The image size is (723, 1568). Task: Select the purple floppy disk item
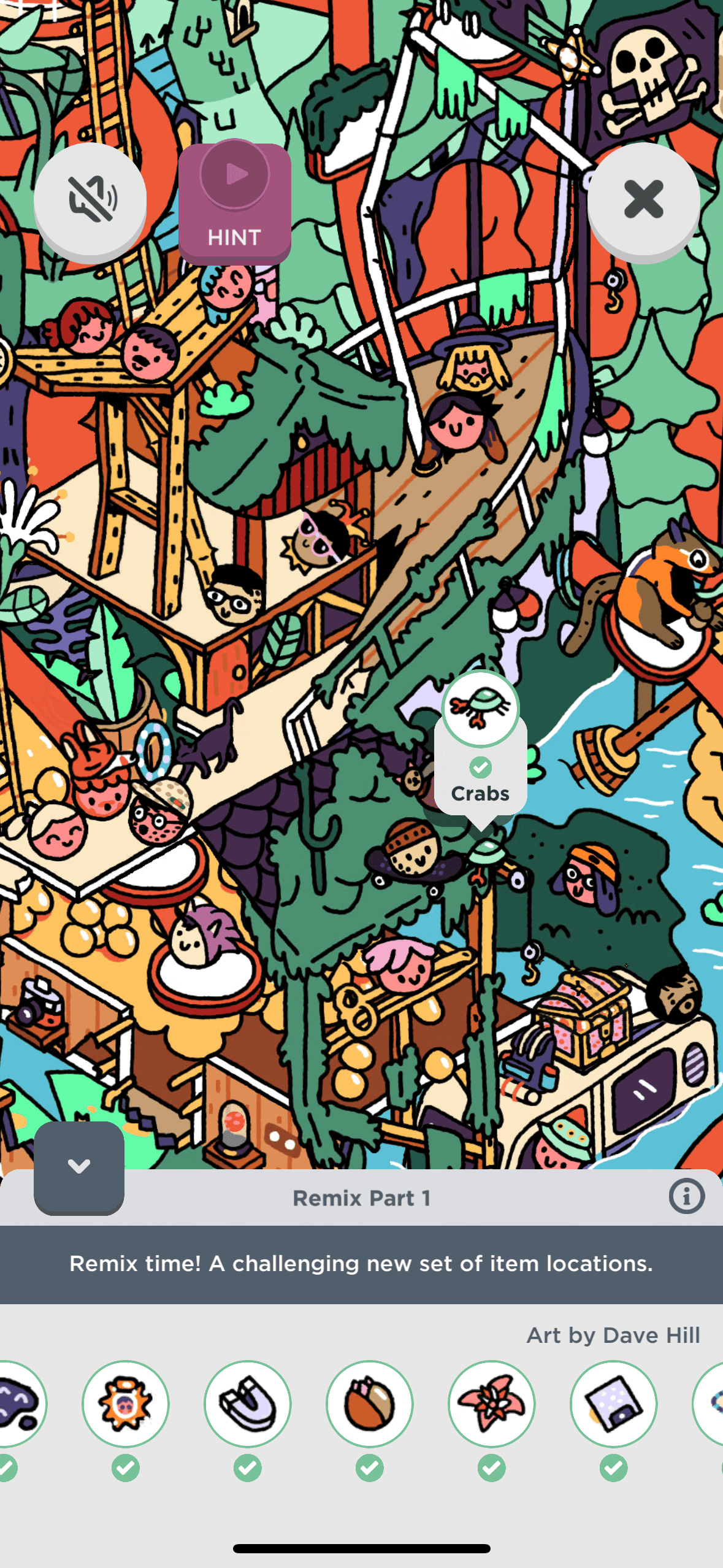click(613, 1404)
